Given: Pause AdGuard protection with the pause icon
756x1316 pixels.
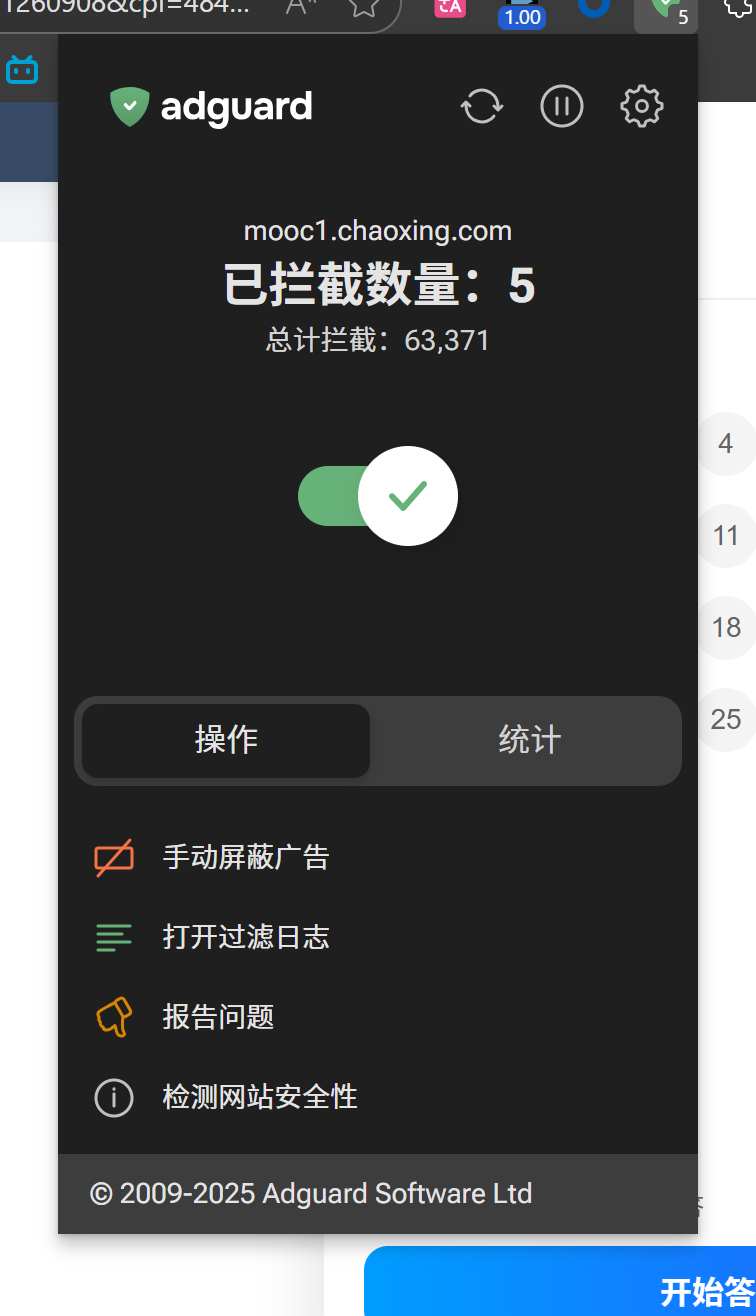Looking at the screenshot, I should [561, 106].
